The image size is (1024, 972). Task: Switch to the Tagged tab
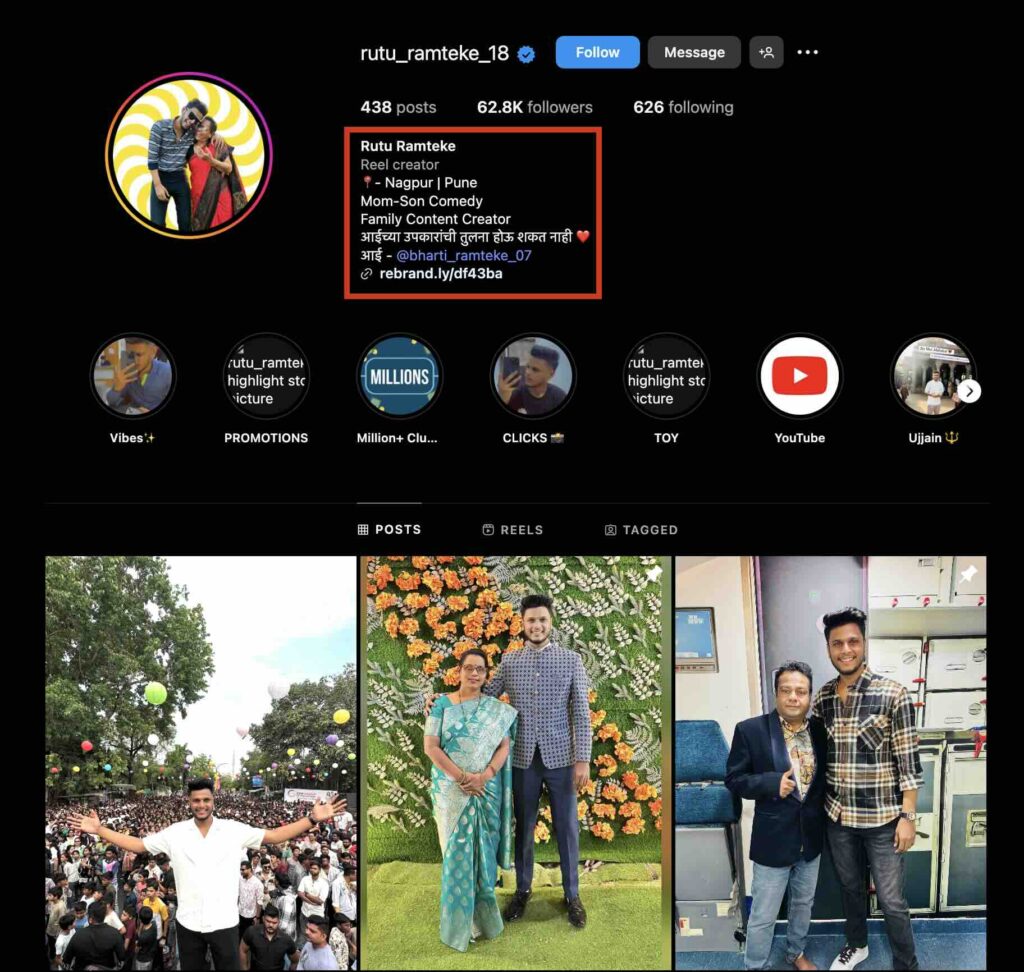641,529
